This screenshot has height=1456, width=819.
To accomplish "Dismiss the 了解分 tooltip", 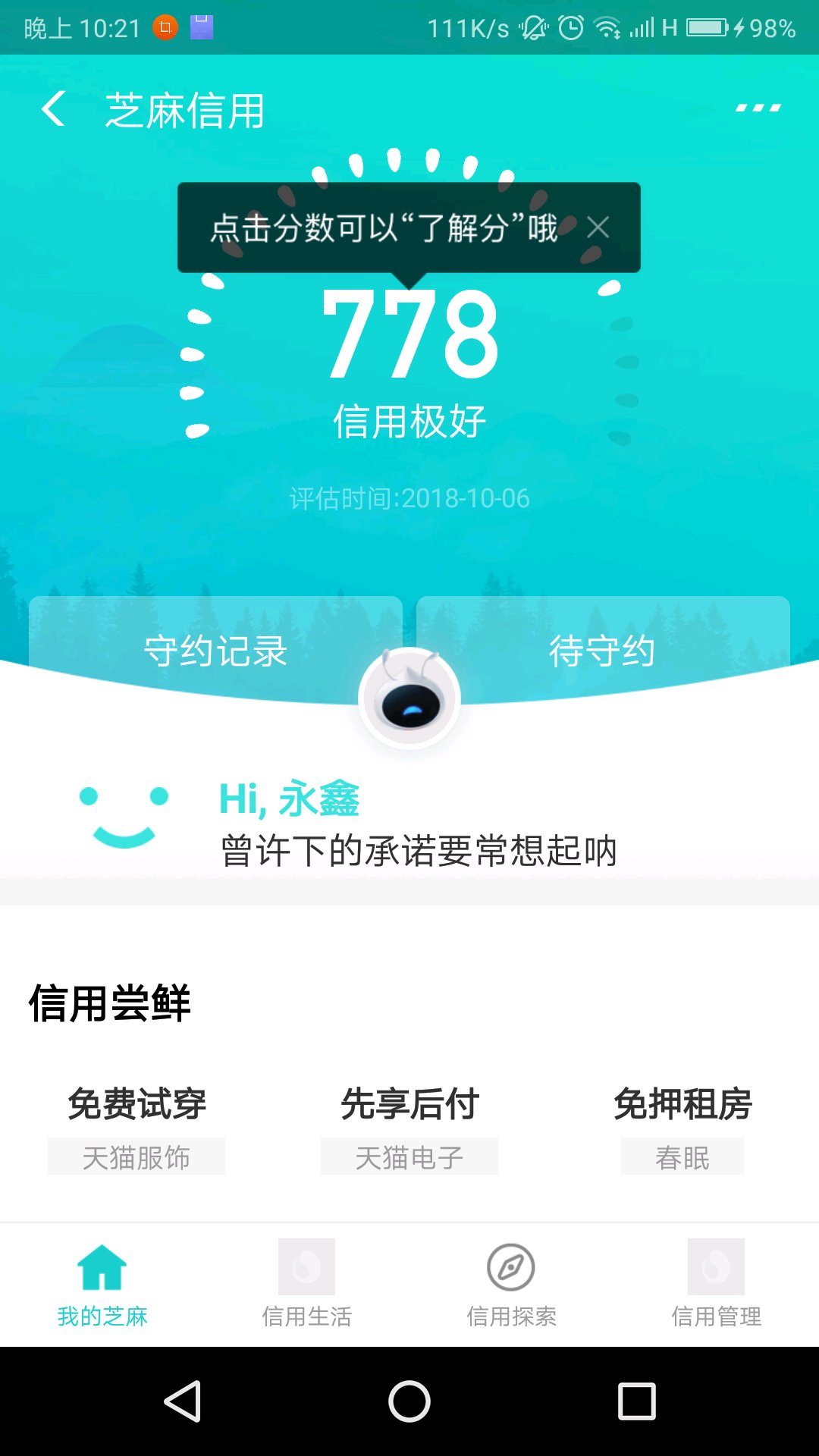I will 598,227.
